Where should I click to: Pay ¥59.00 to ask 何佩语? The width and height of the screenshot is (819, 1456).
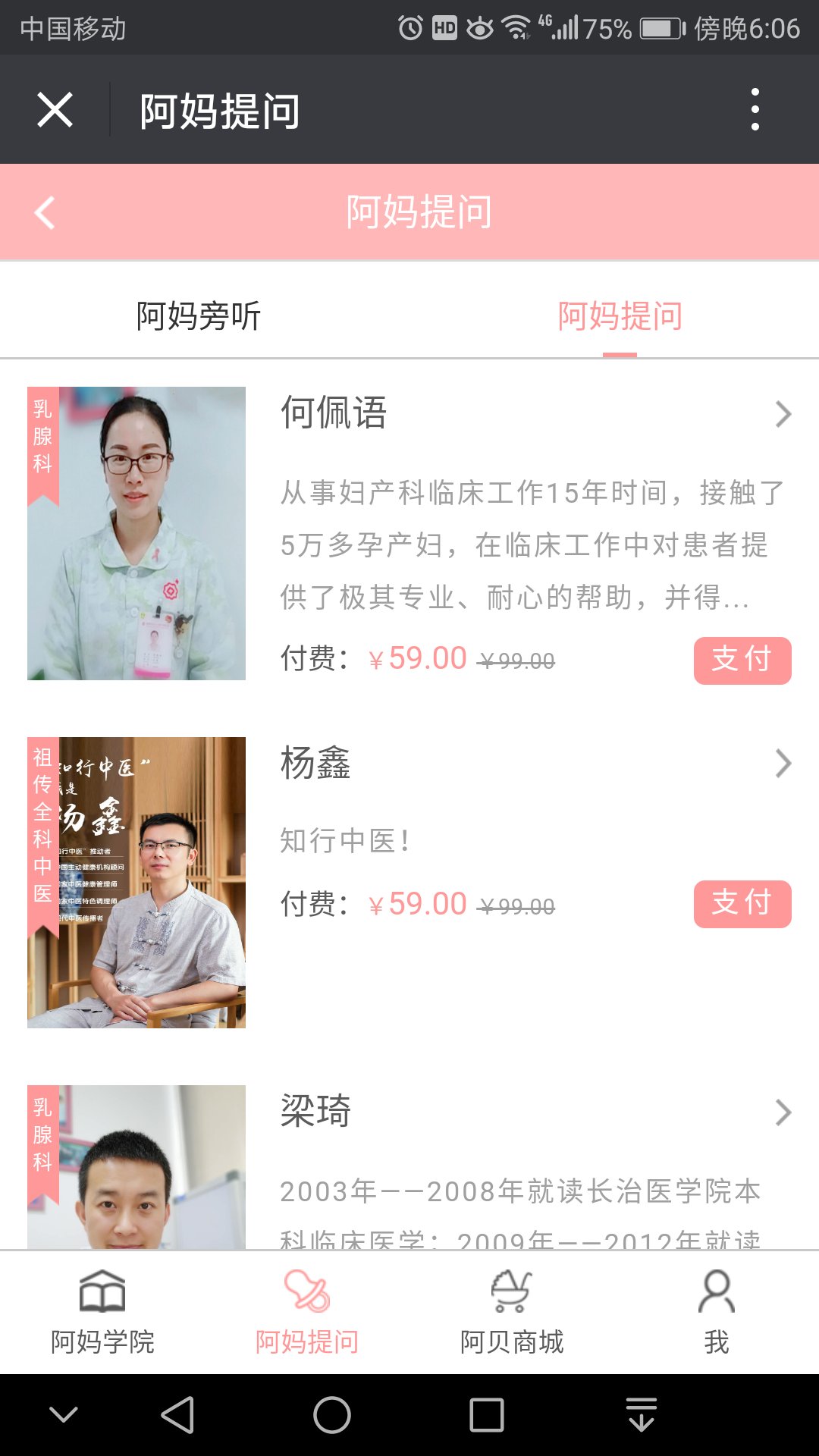coord(742,661)
